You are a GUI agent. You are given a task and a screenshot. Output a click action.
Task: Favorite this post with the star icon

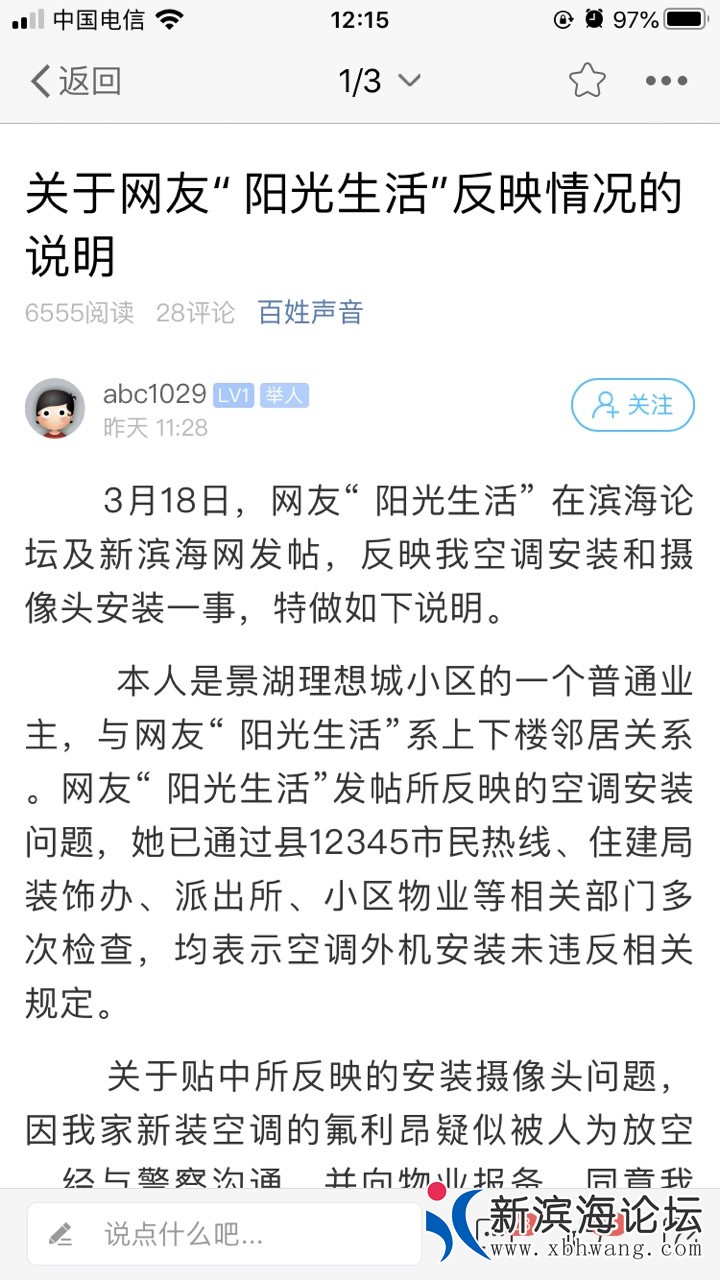587,81
